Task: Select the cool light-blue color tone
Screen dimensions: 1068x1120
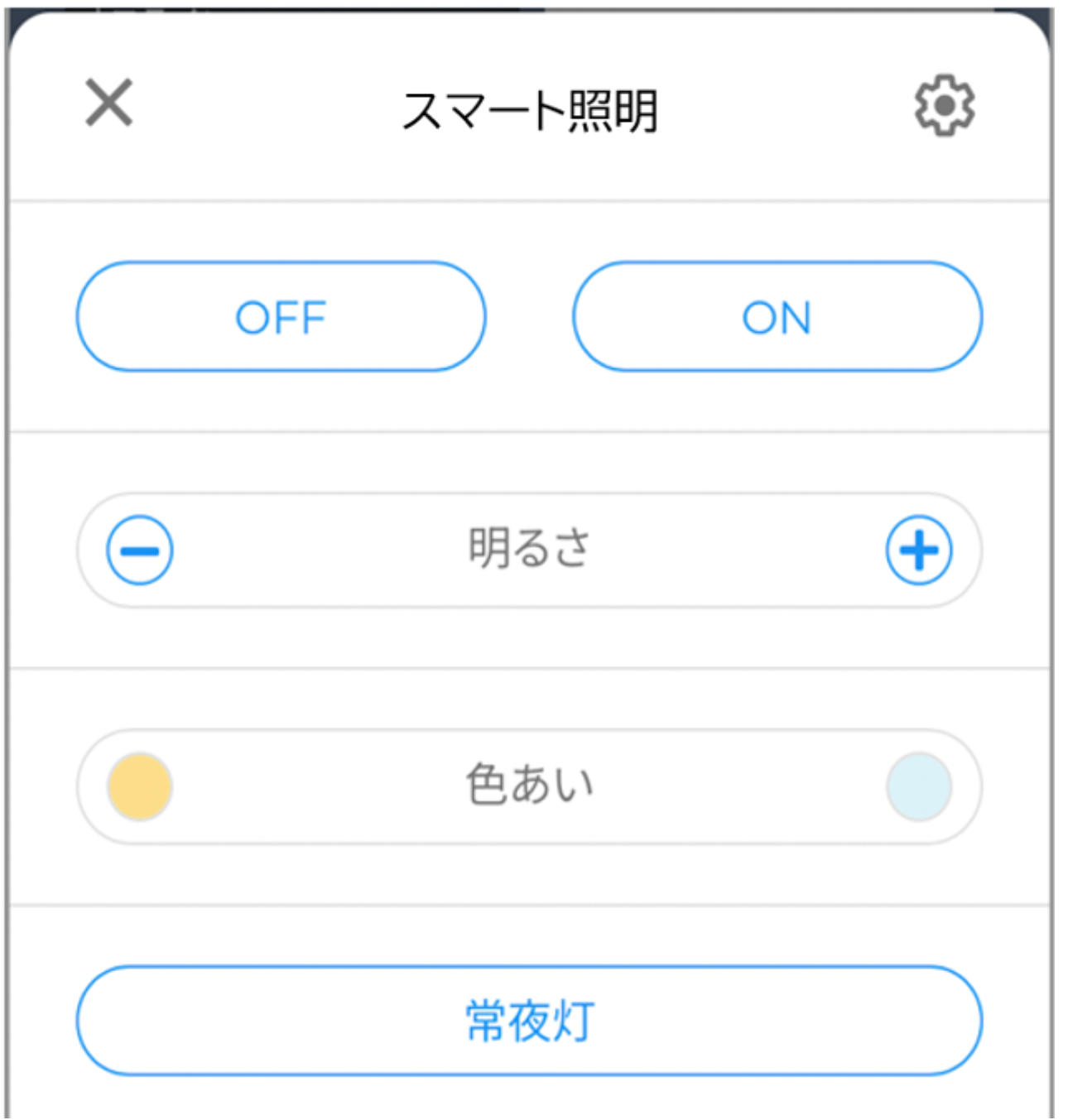Action: pos(919,786)
